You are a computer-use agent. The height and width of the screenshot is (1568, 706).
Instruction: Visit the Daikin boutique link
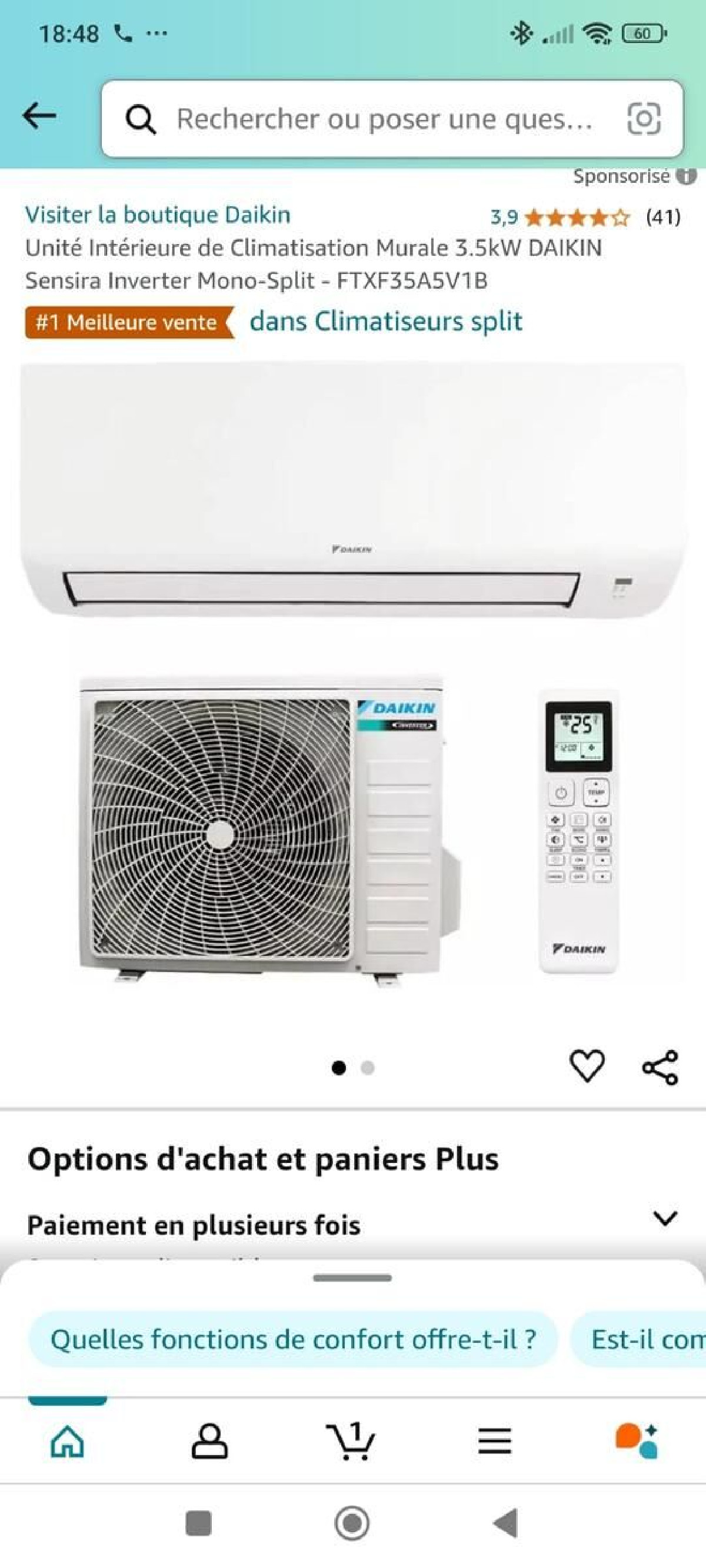pos(157,215)
